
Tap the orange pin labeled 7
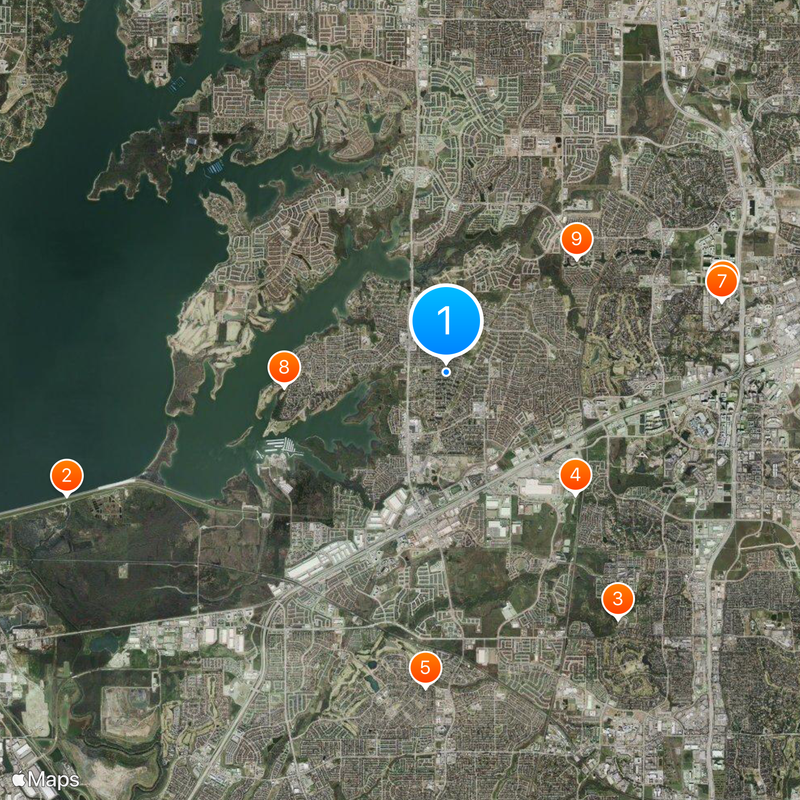pyautogui.click(x=721, y=282)
